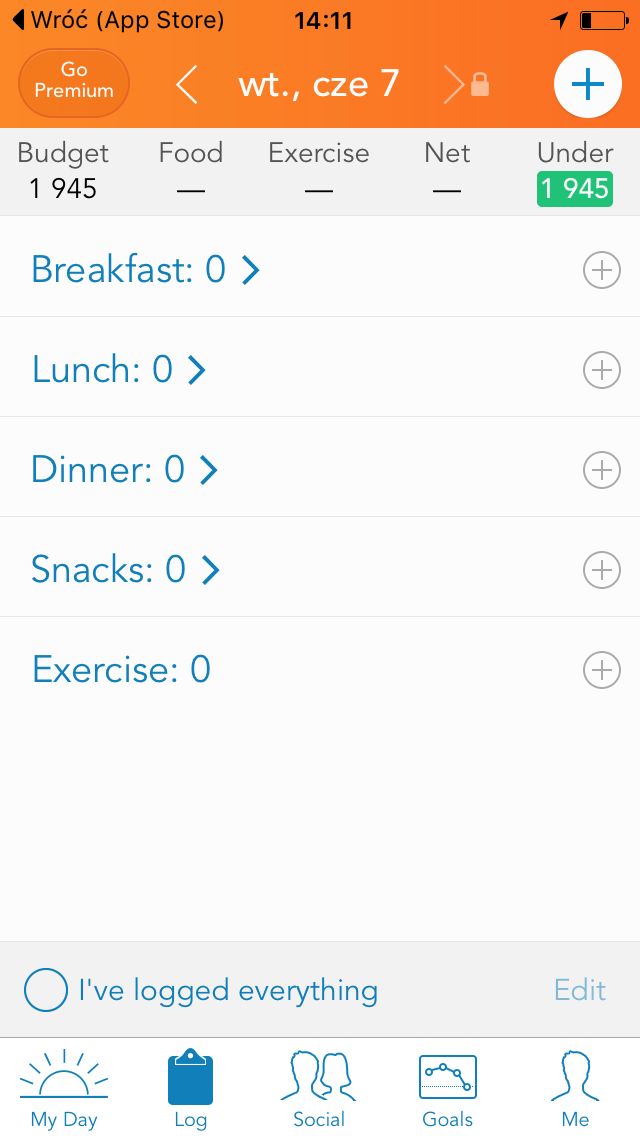640x1136 pixels.
Task: Open the Breakfast meal details
Action: (146, 270)
